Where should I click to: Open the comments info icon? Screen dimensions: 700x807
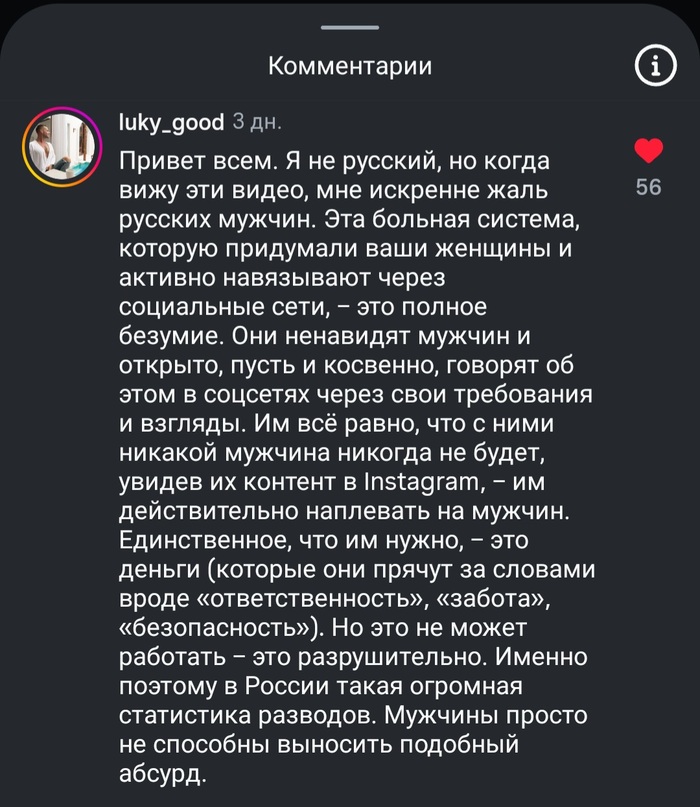point(656,67)
